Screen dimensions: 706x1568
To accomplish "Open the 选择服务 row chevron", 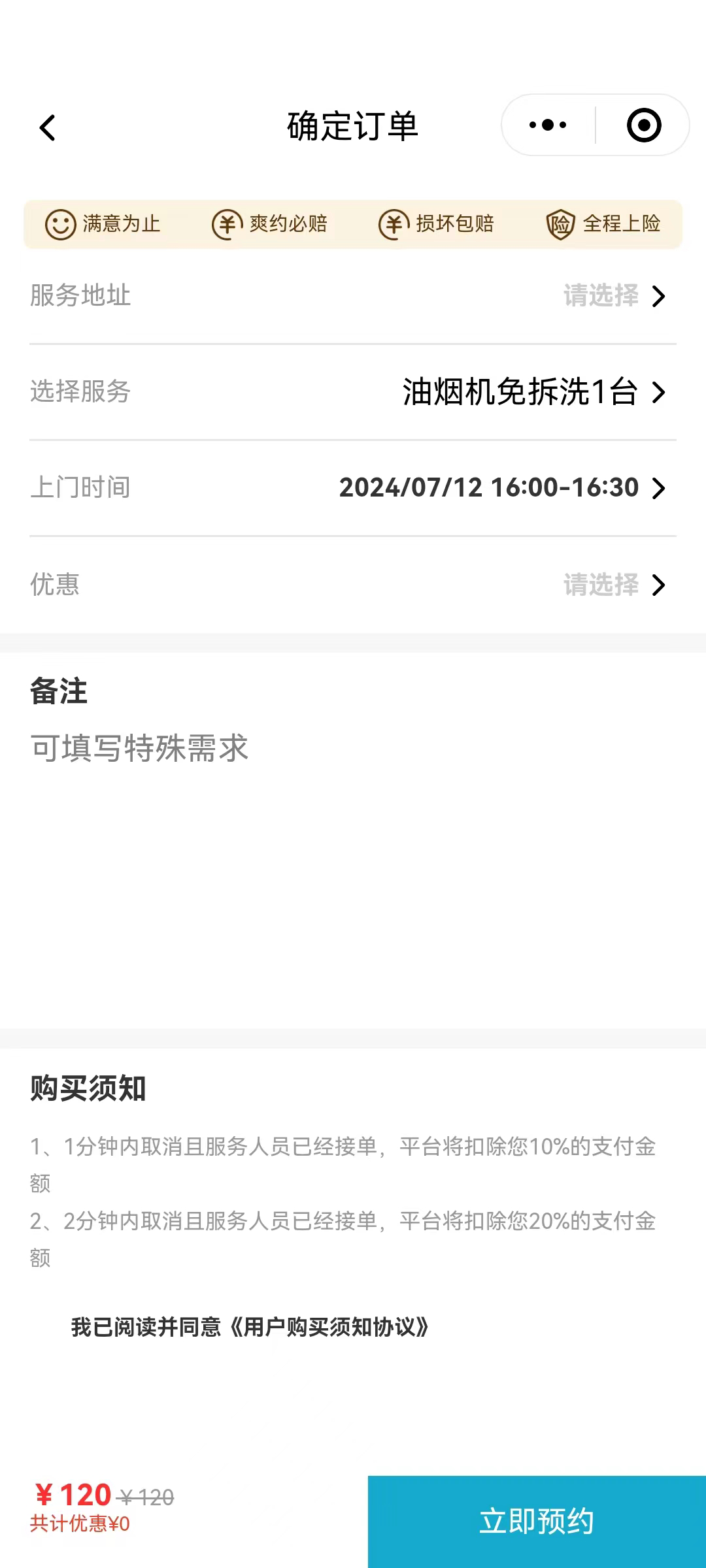I will tap(661, 393).
